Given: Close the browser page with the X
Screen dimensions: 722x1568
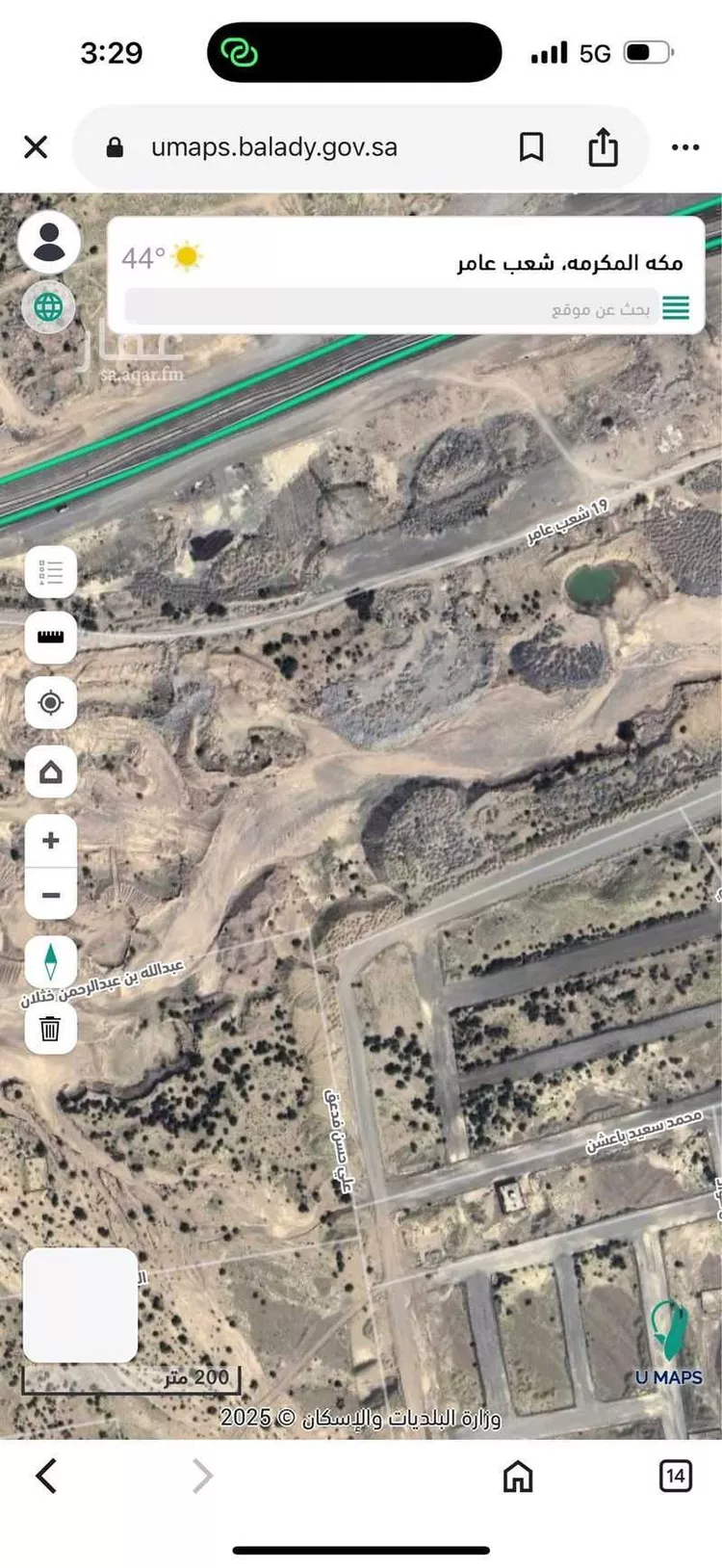Looking at the screenshot, I should 36,147.
